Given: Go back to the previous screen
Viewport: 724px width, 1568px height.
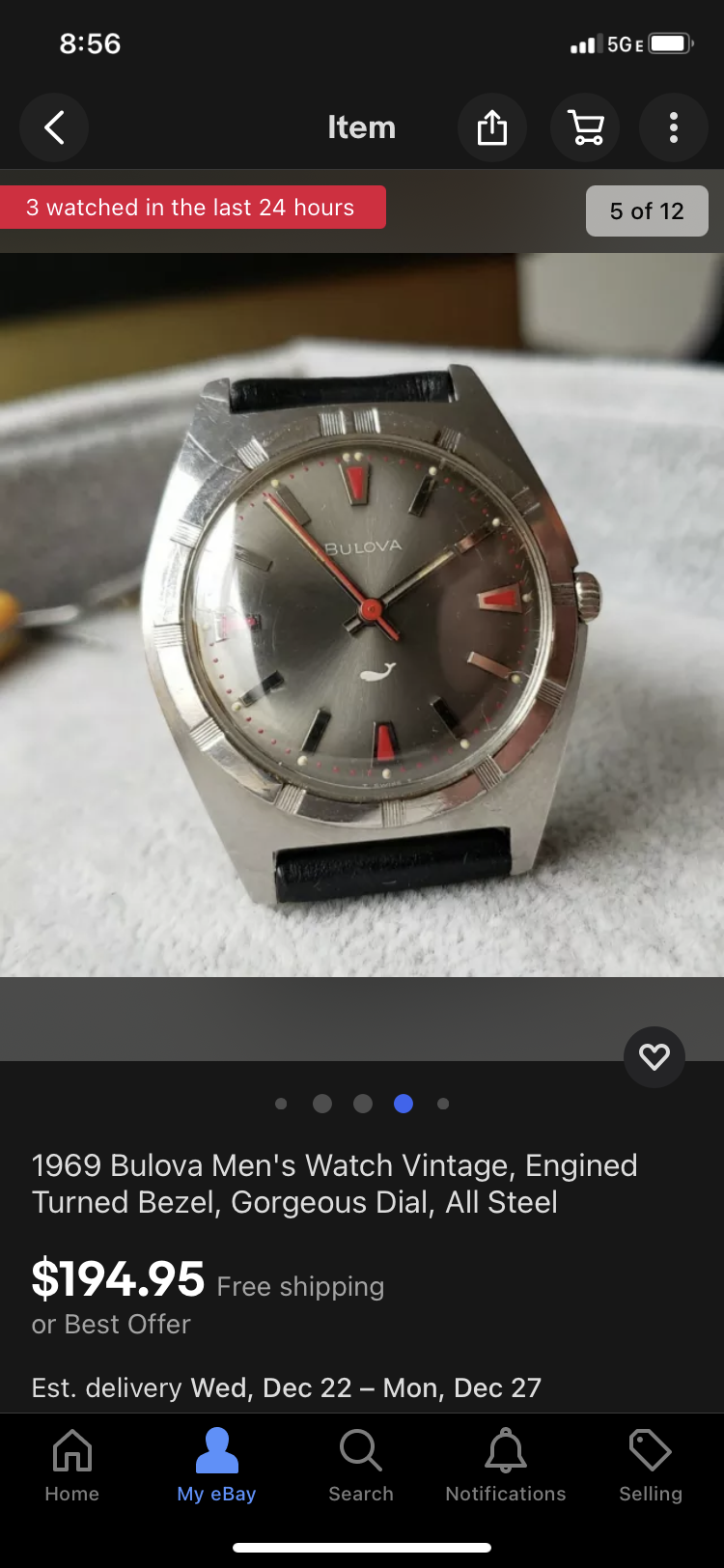Looking at the screenshot, I should (54, 127).
